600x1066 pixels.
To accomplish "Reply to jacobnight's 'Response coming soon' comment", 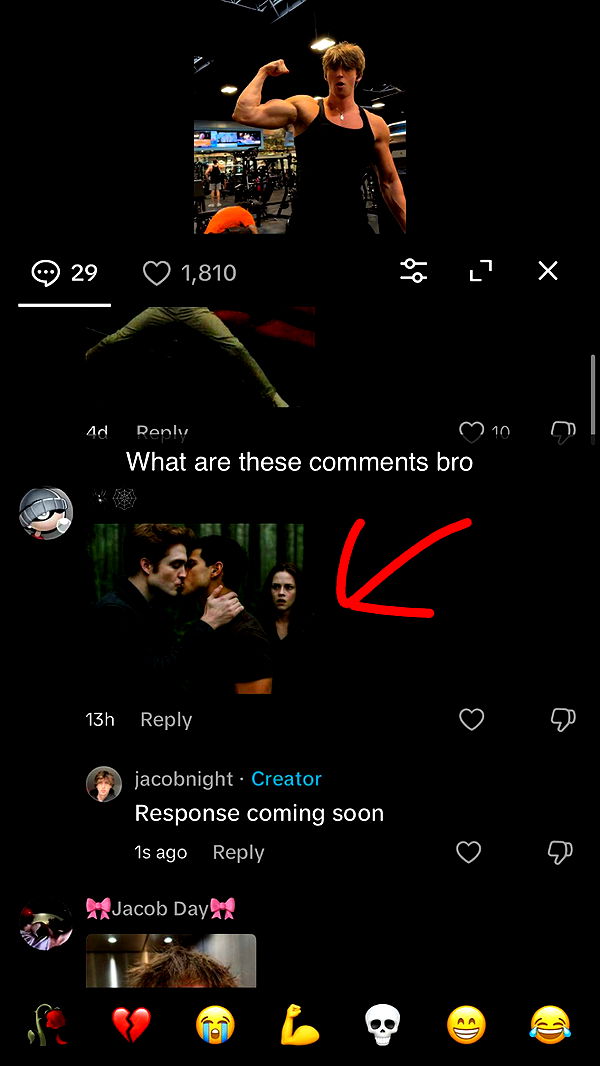I will [x=238, y=852].
